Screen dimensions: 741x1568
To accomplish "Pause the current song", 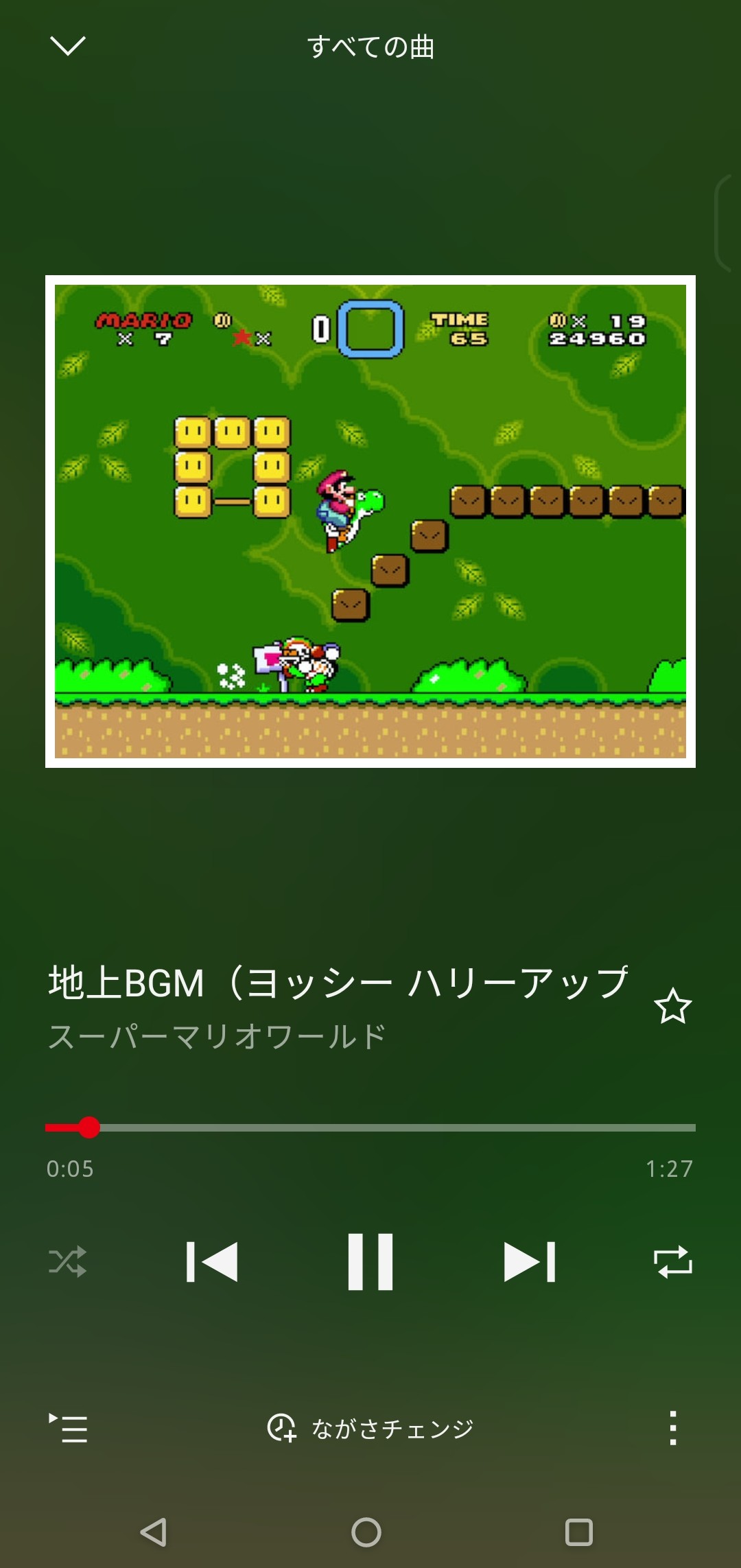I will [370, 1261].
